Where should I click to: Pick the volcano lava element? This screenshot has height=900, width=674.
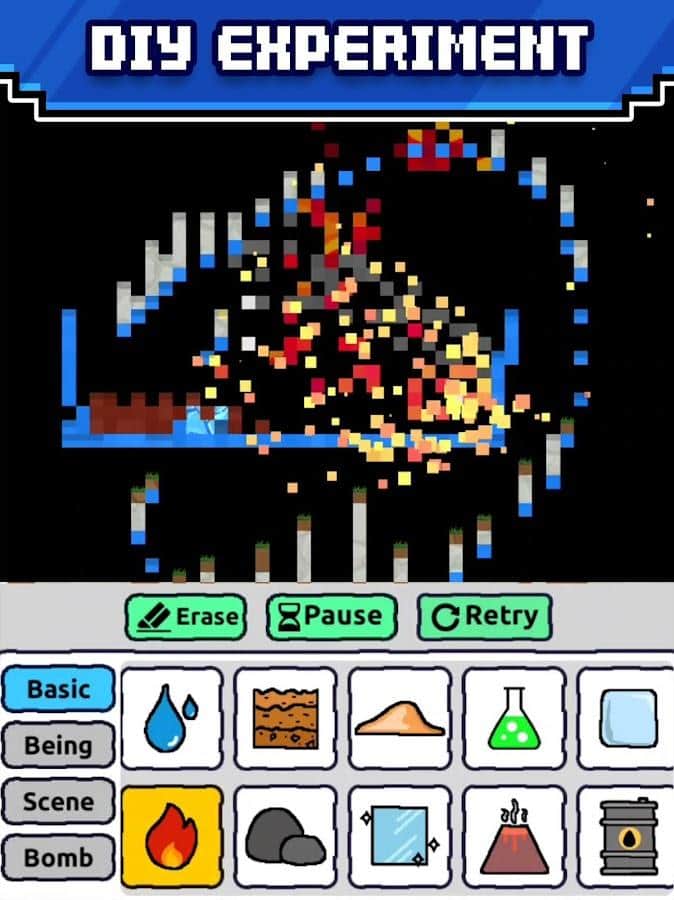[x=514, y=837]
